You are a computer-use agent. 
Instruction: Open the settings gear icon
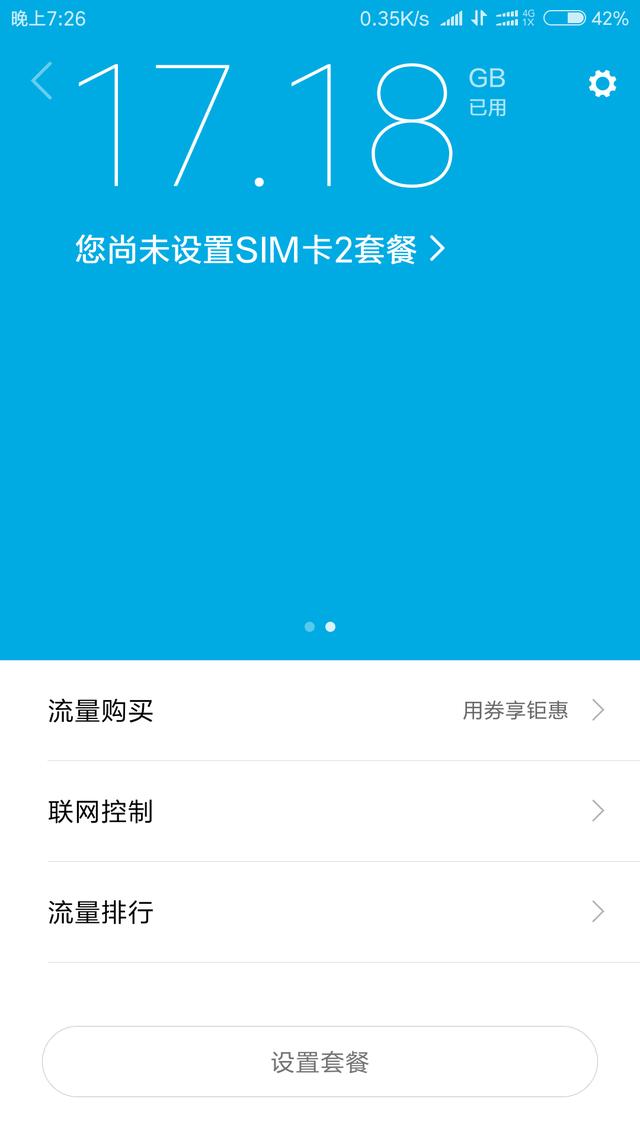tap(602, 84)
